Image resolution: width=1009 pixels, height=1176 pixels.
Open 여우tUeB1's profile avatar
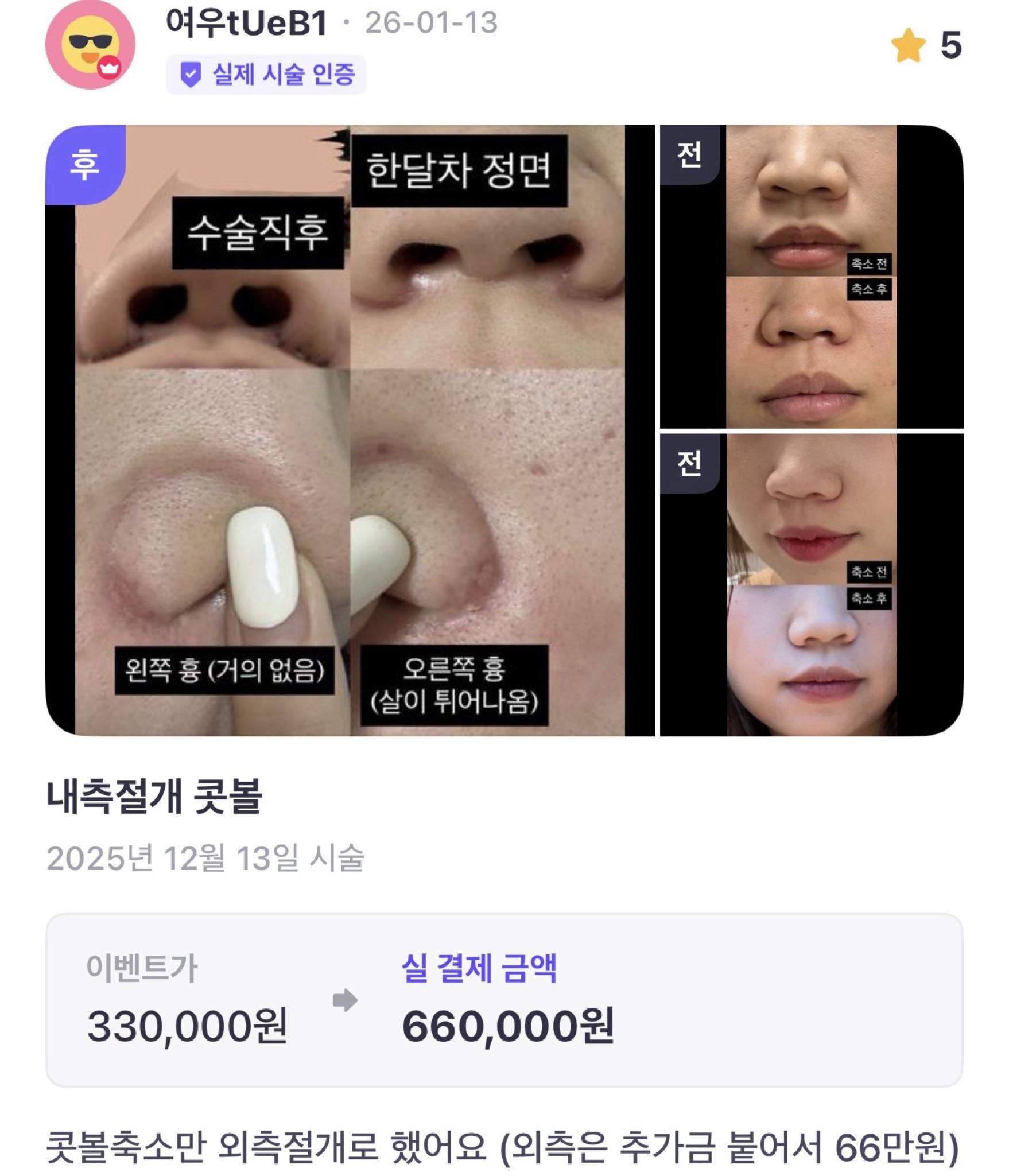coord(90,45)
